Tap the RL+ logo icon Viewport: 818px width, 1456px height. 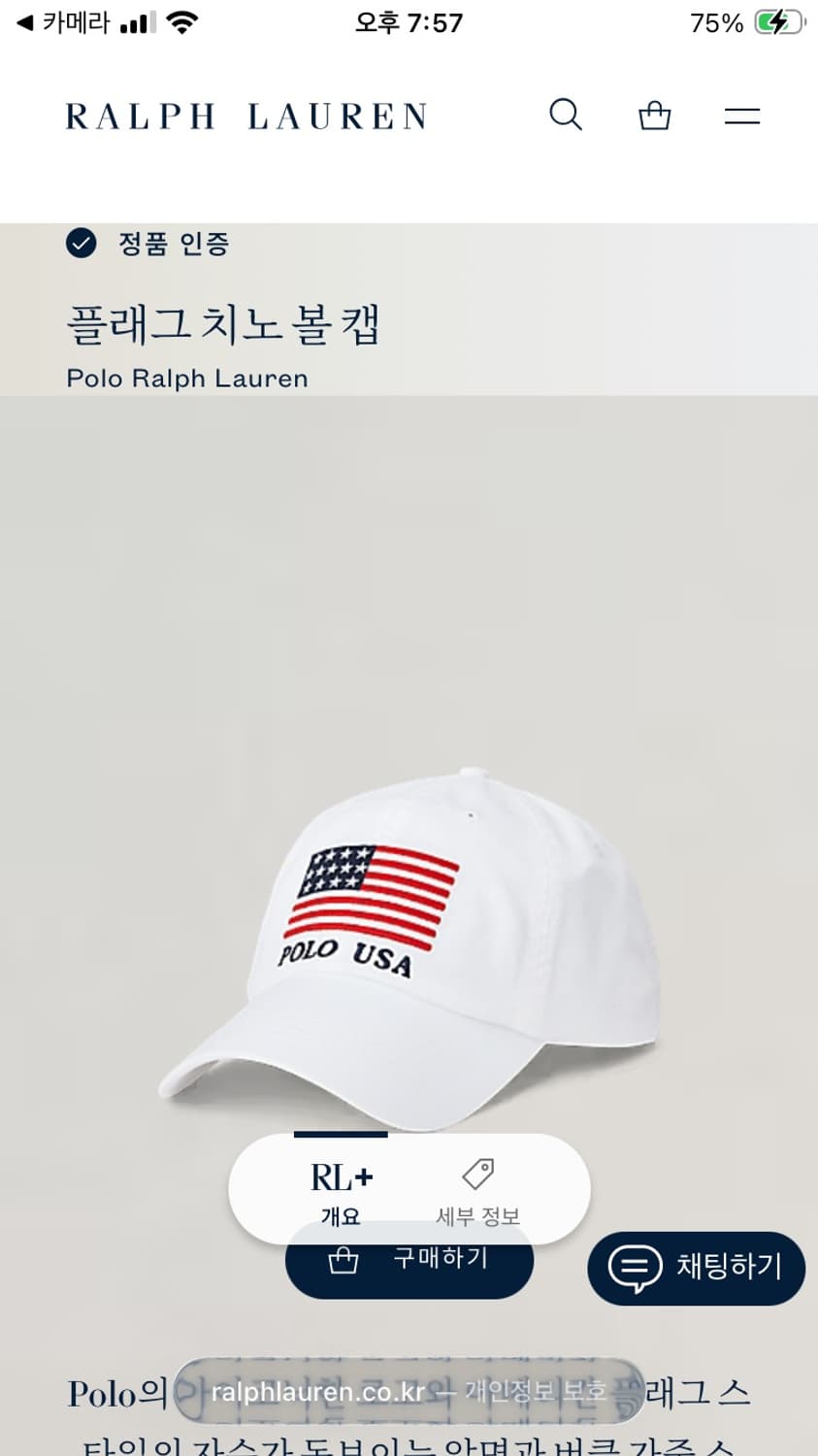pyautogui.click(x=341, y=1175)
